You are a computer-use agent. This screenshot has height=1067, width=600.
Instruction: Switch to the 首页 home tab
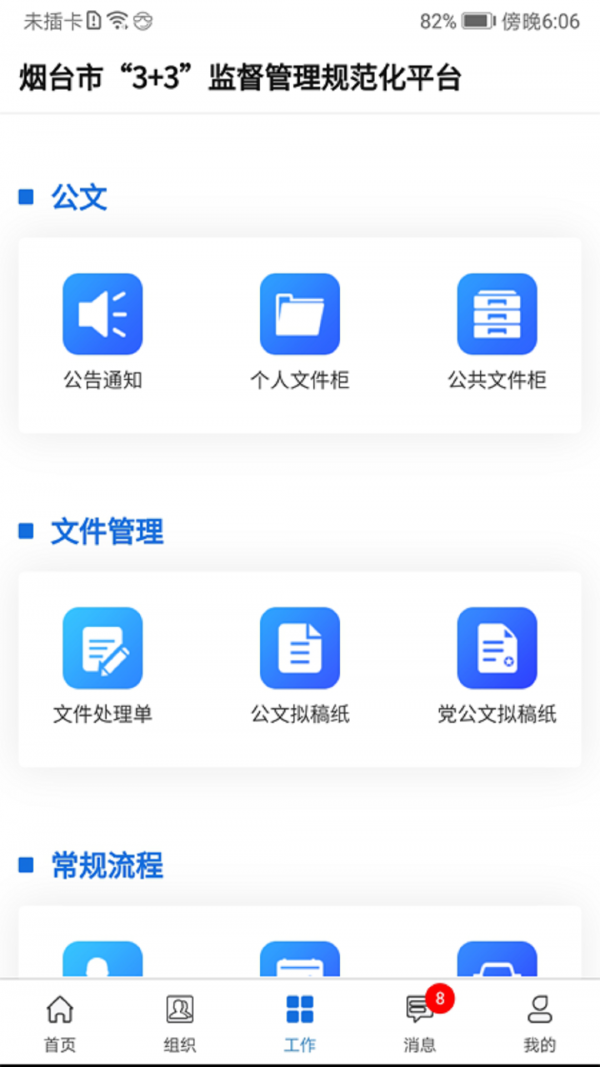[60, 1022]
